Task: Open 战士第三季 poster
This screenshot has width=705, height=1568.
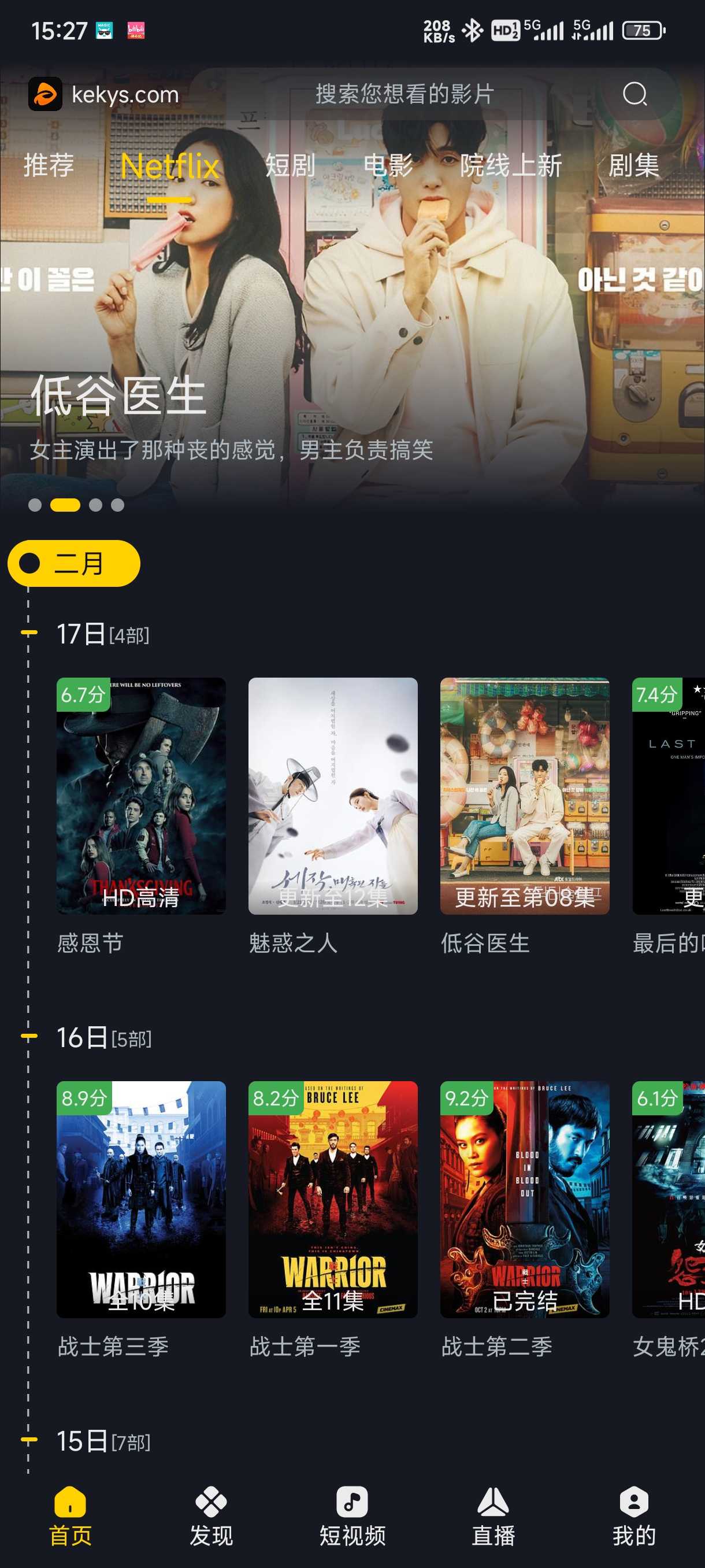Action: pos(141,1199)
